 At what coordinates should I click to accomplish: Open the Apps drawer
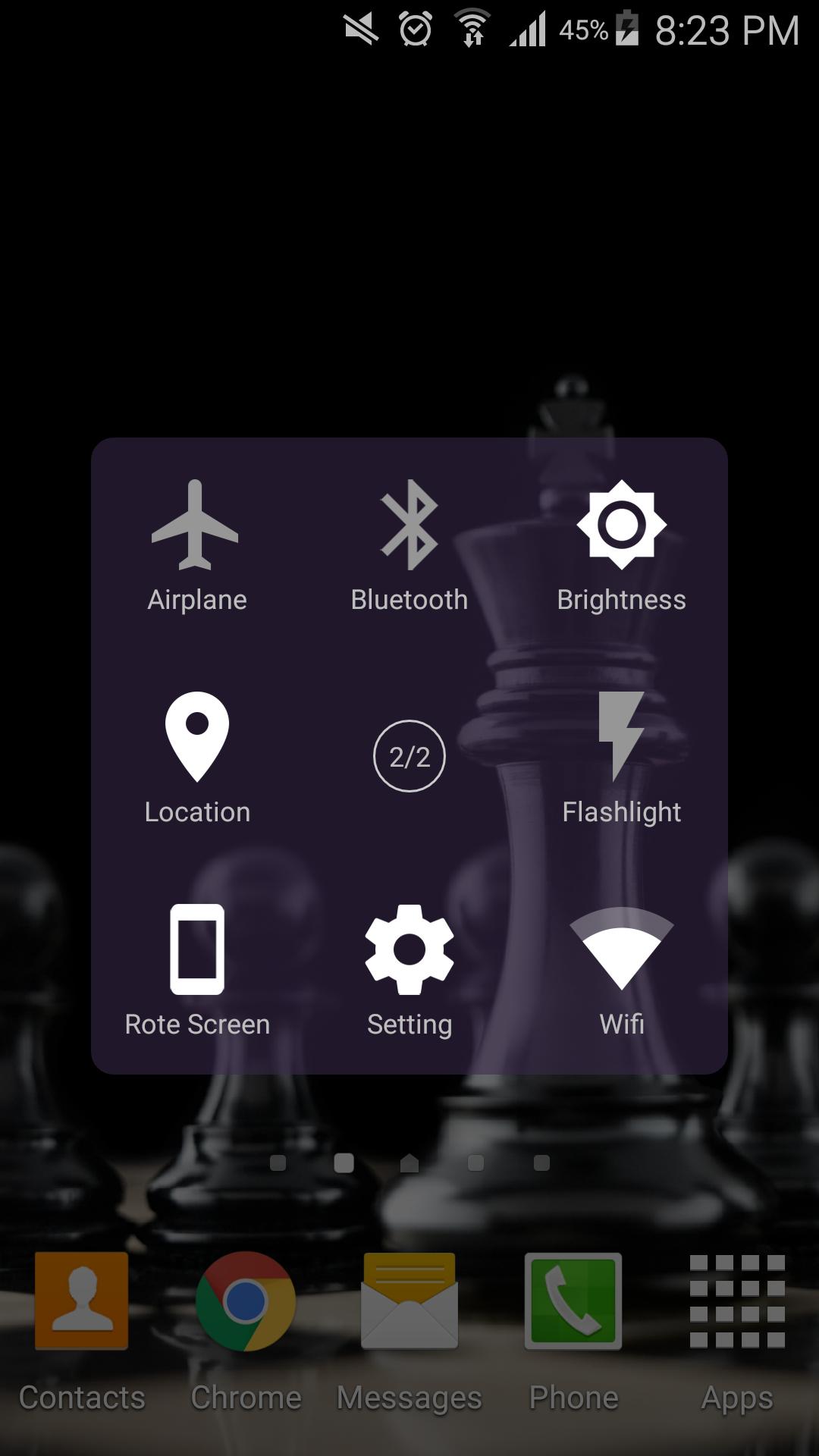tap(737, 1332)
